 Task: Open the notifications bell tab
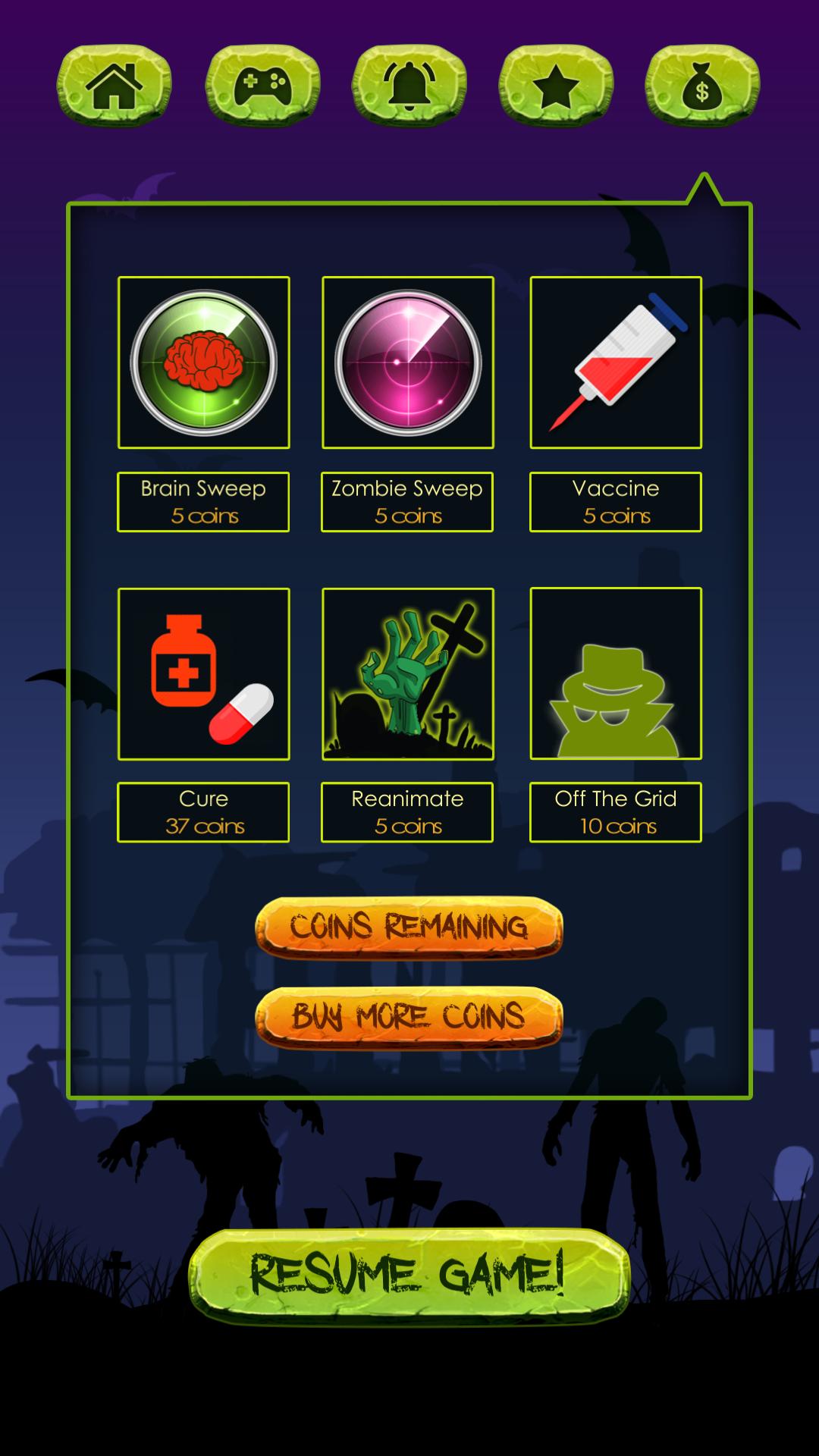tap(409, 86)
